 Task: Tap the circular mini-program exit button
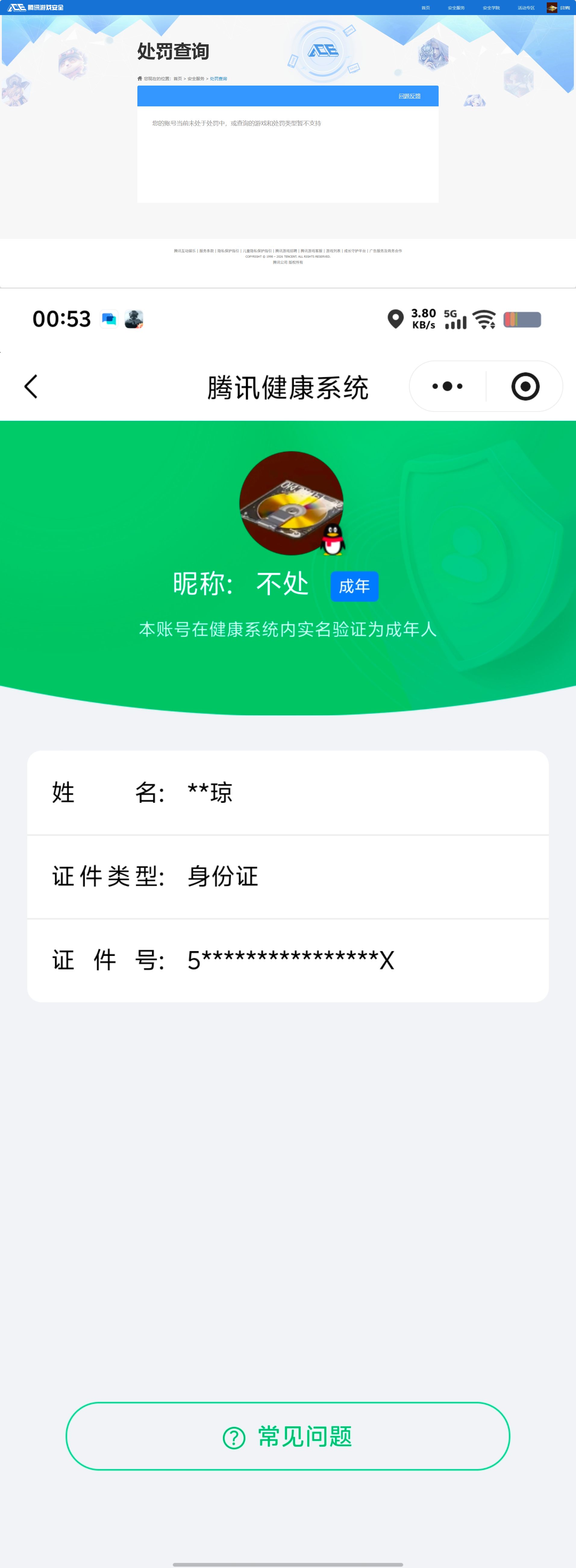(526, 386)
